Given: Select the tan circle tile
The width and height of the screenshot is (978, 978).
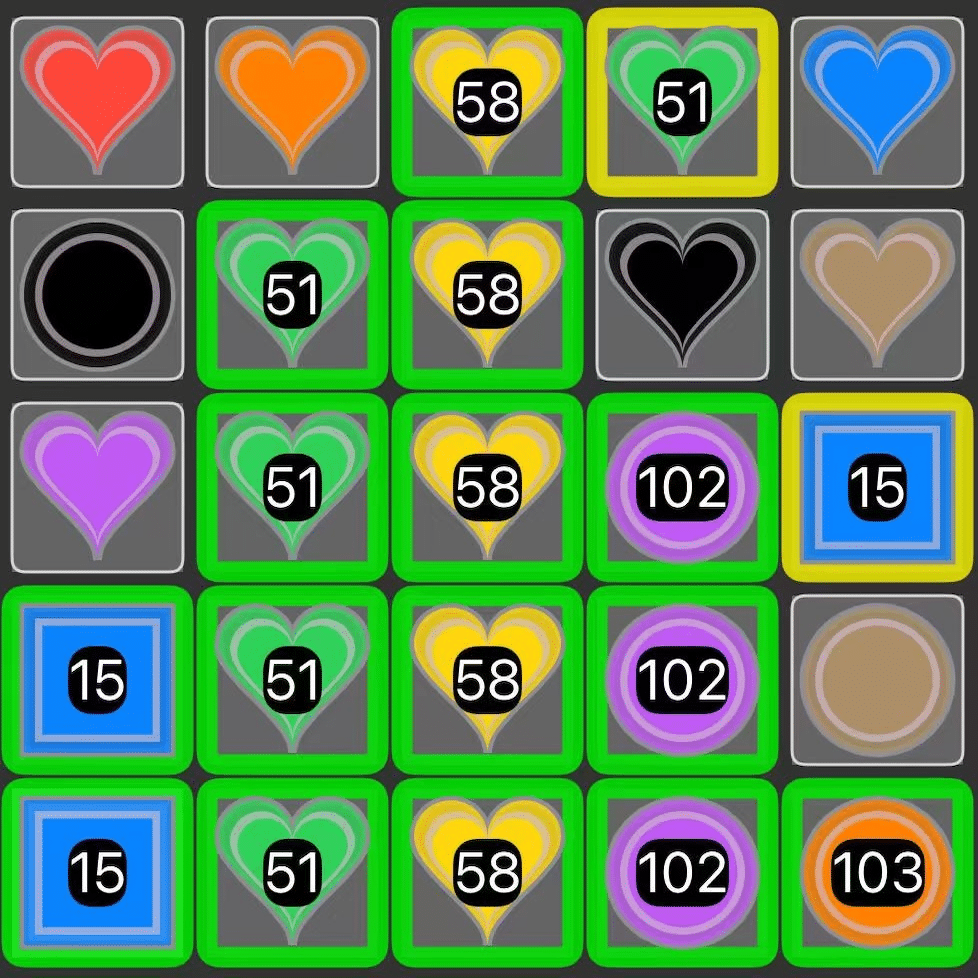Looking at the screenshot, I should tap(878, 680).
